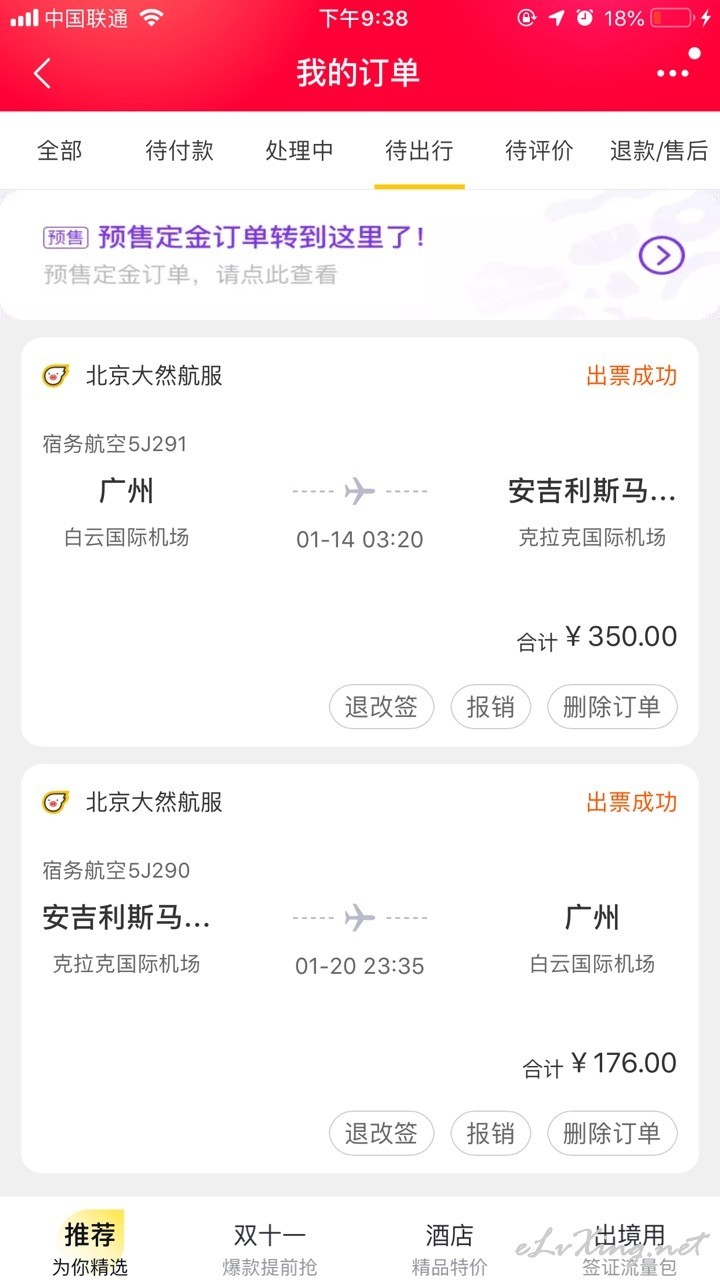
Task: Switch to the 全部 orders tab
Action: pos(60,151)
